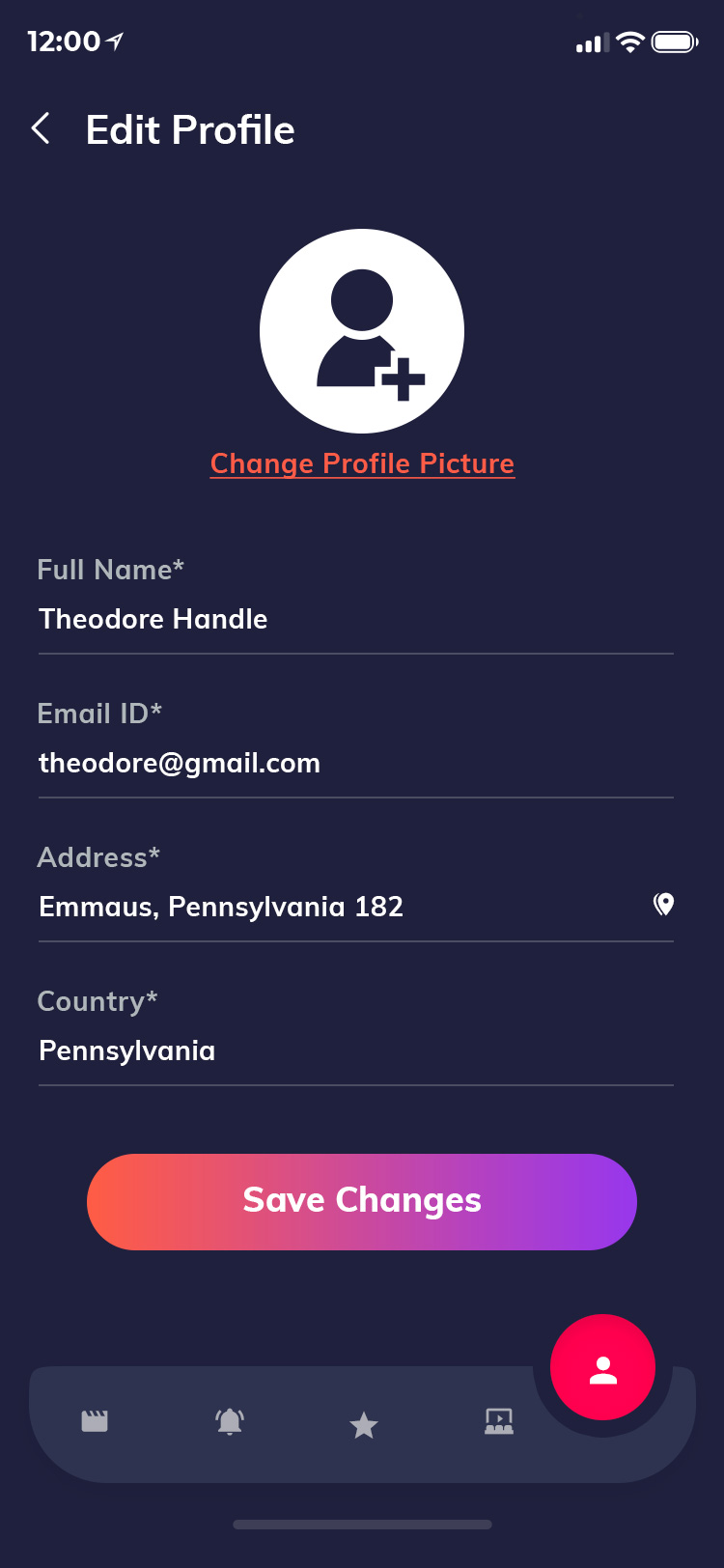The width and height of the screenshot is (724, 1568).
Task: Go back from Edit Profile
Action: [x=41, y=128]
